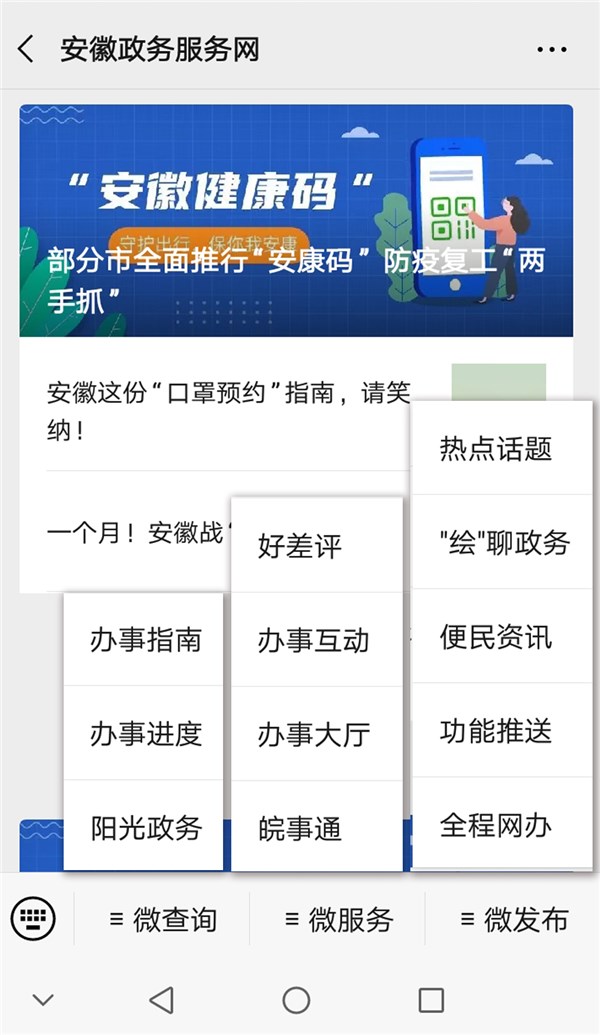This screenshot has width=600, height=1035.
Task: Open "绘"聊政务
Action: [504, 542]
